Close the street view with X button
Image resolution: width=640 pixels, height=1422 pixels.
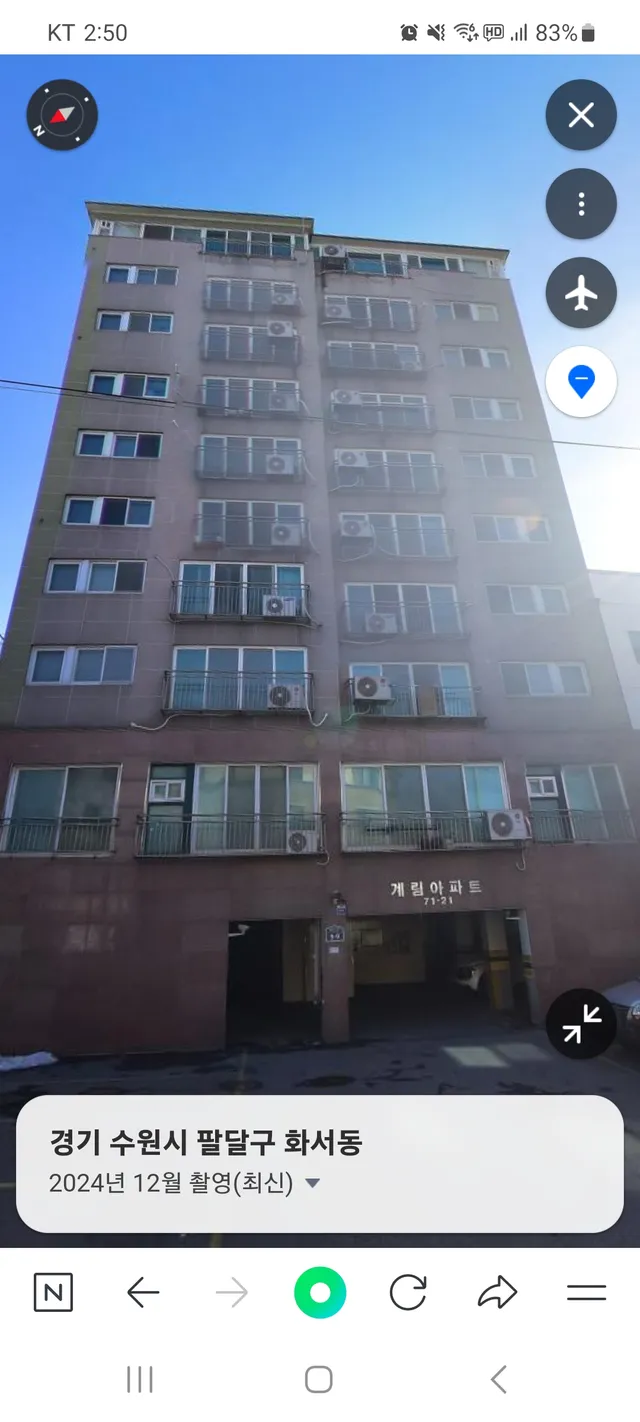581,115
